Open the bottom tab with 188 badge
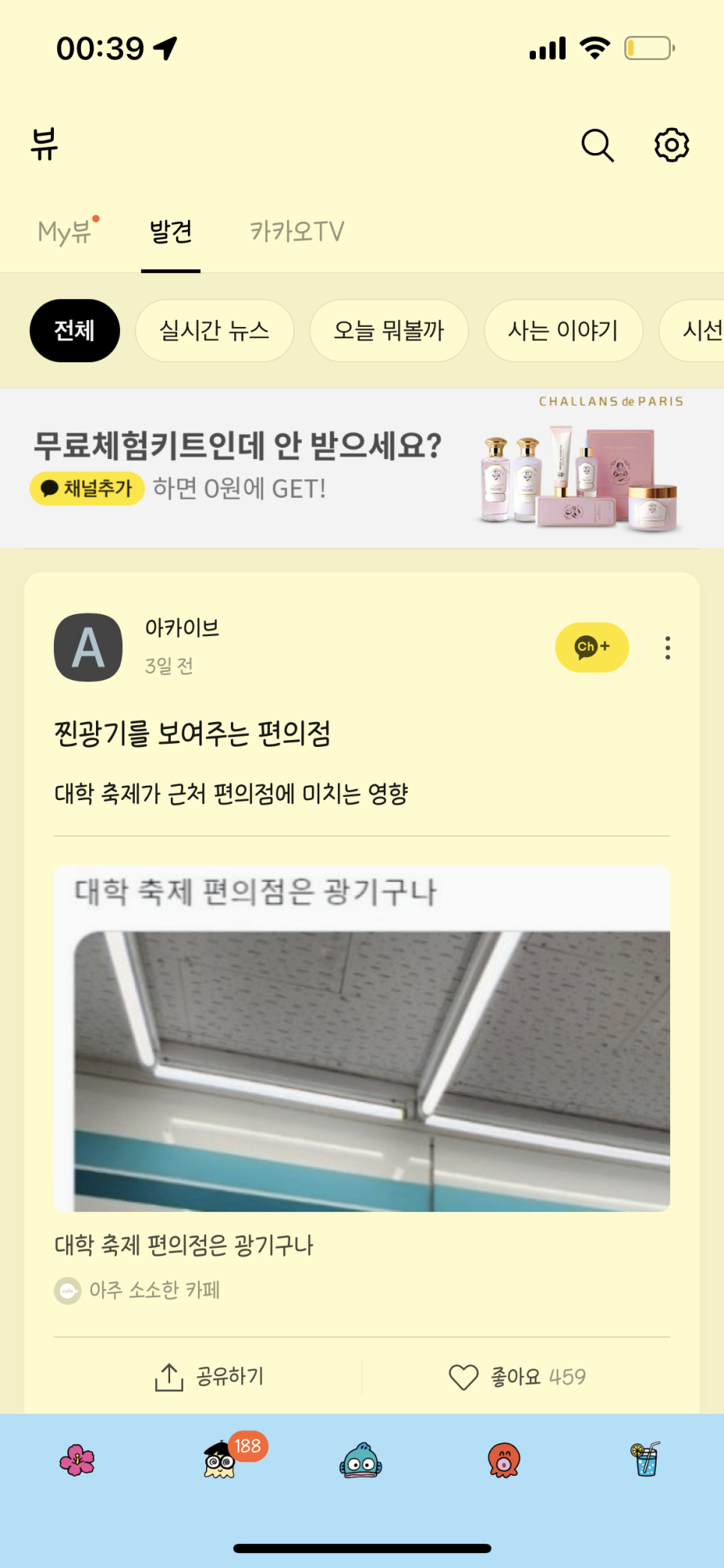 [220, 1461]
